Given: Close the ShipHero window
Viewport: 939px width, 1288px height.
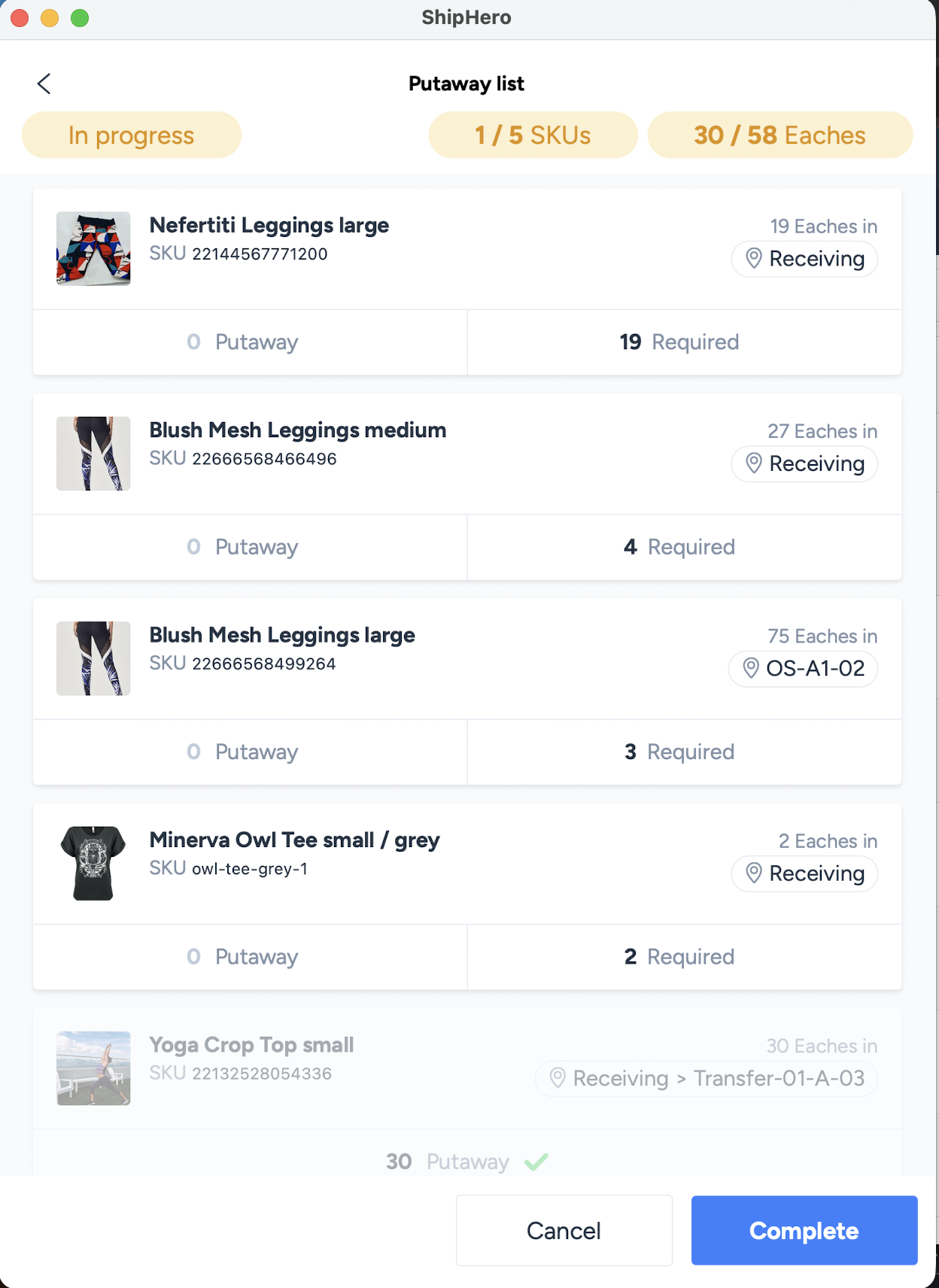Looking at the screenshot, I should (20, 17).
